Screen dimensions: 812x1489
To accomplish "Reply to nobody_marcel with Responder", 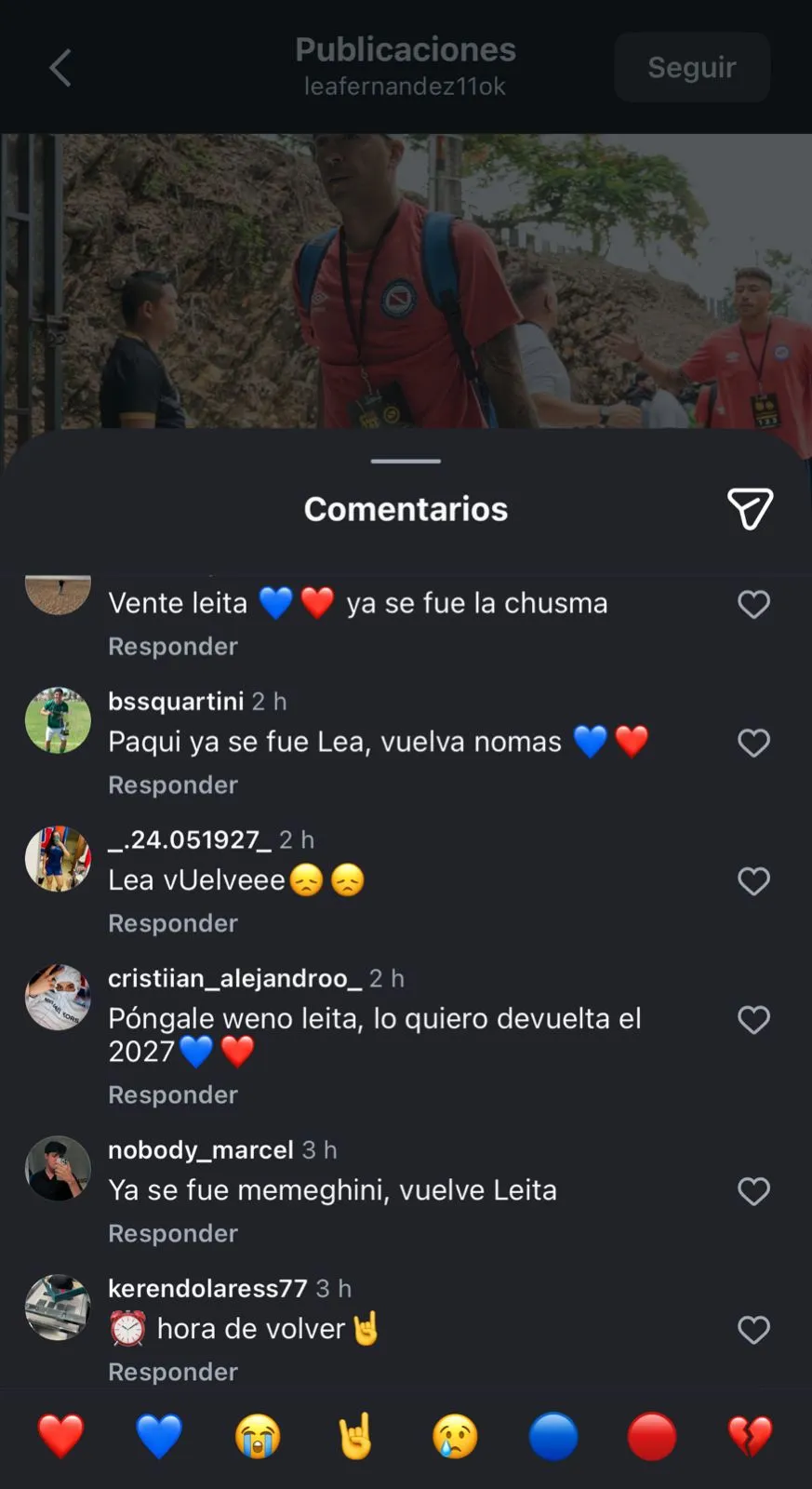I will (x=172, y=1233).
